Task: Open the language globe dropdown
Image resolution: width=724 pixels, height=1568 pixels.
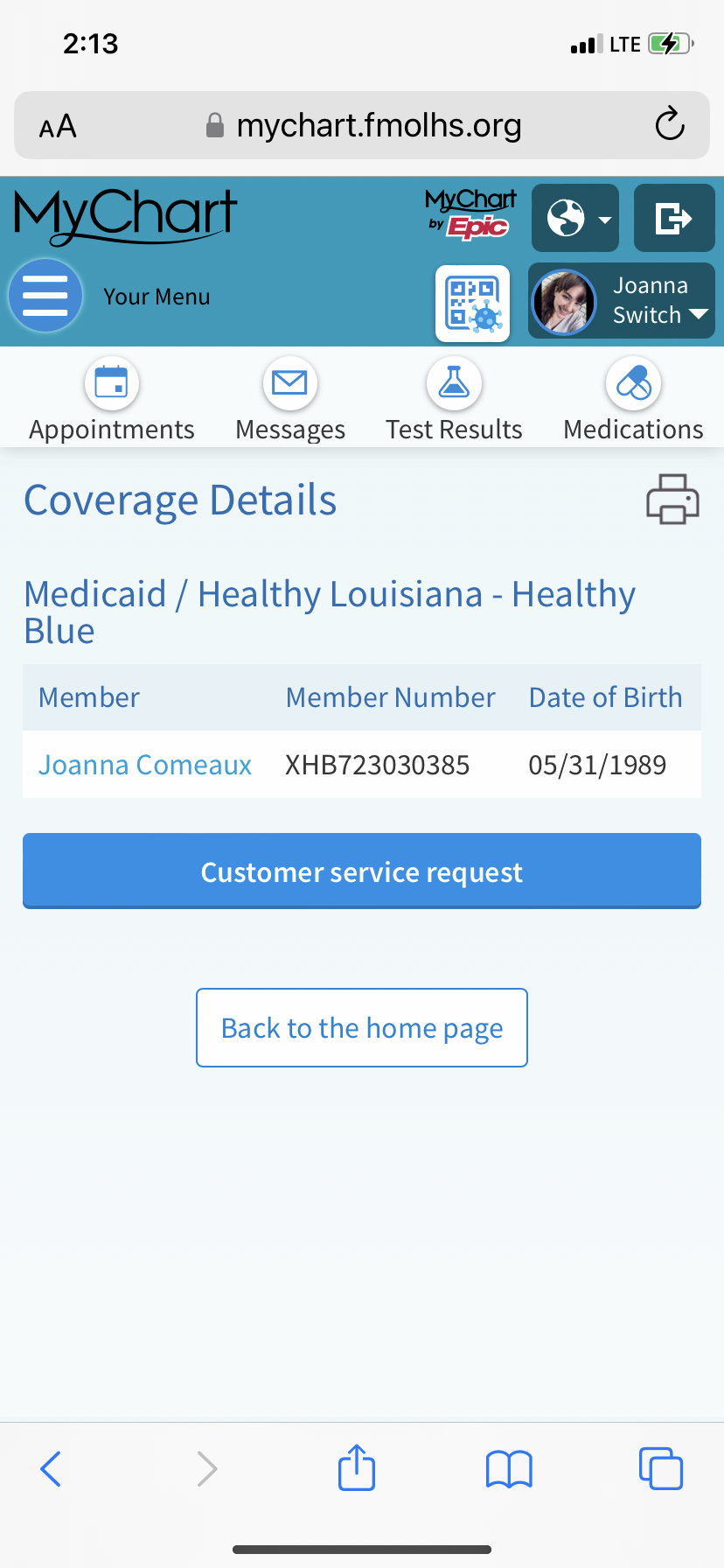Action: click(575, 218)
